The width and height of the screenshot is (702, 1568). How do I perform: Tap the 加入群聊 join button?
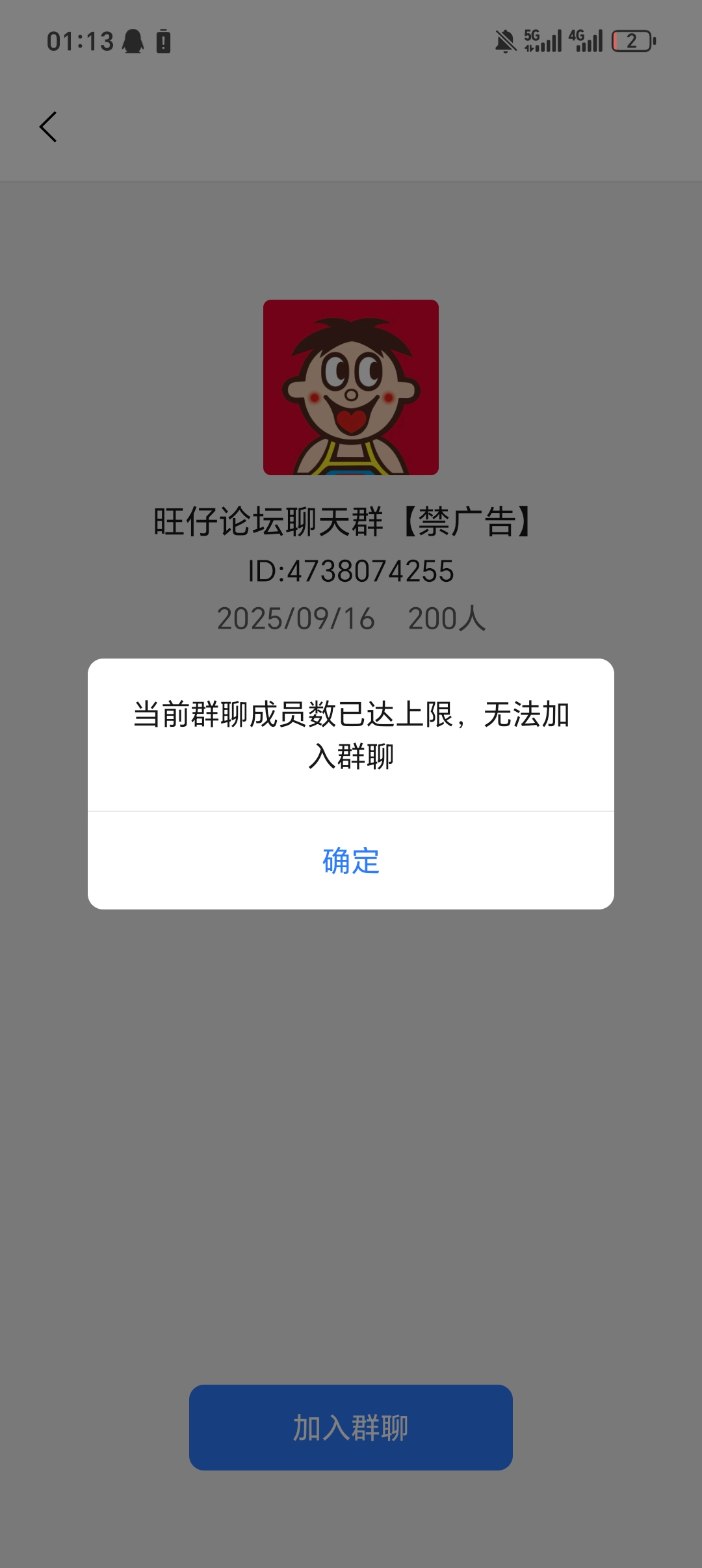coord(351,1428)
